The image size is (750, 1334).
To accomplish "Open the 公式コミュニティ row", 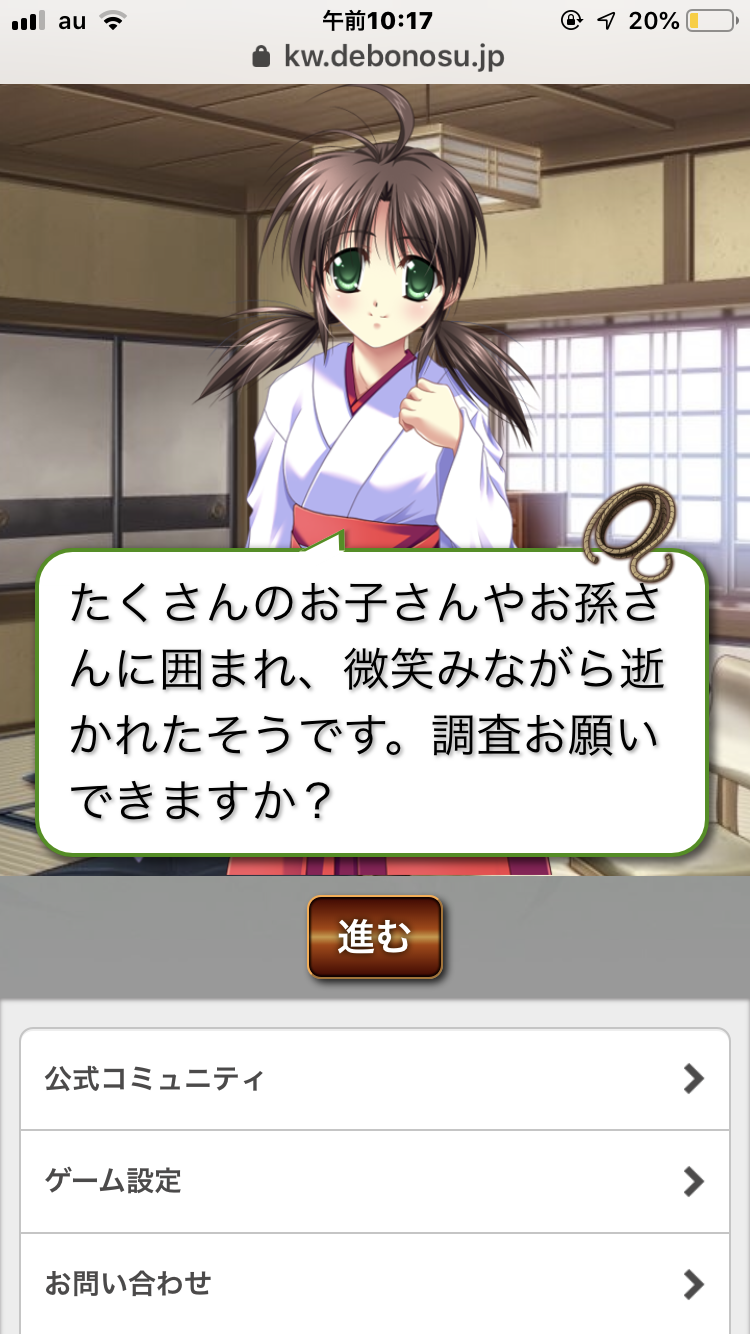I will tap(374, 1079).
